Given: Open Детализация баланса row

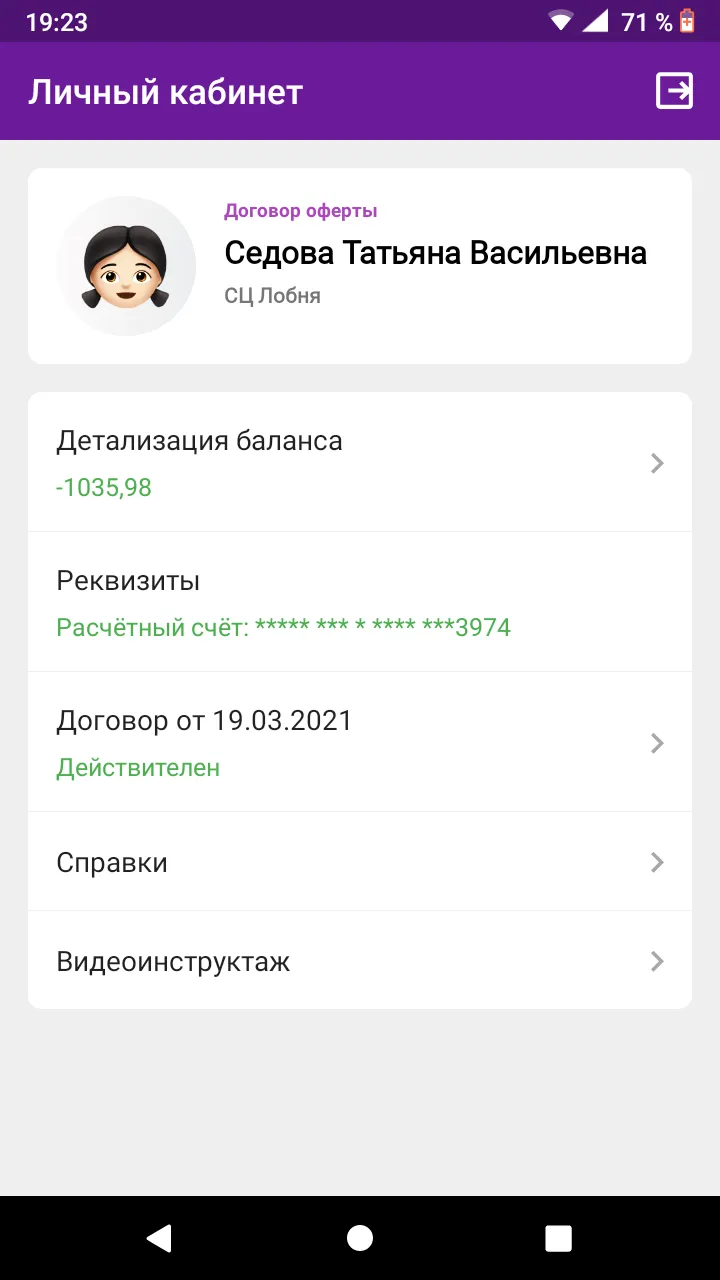Looking at the screenshot, I should [360, 462].
